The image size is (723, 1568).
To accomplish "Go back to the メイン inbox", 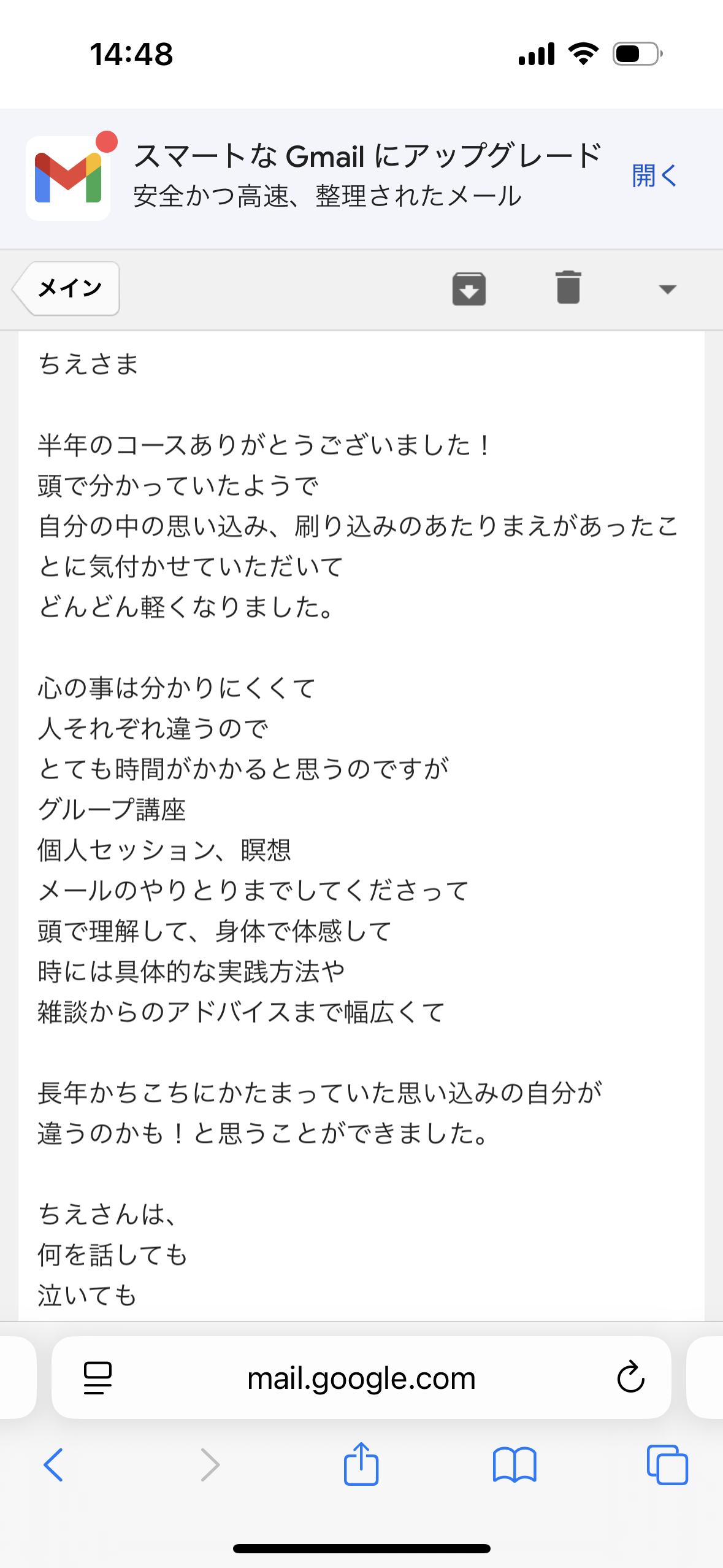I will pyautogui.click(x=67, y=288).
